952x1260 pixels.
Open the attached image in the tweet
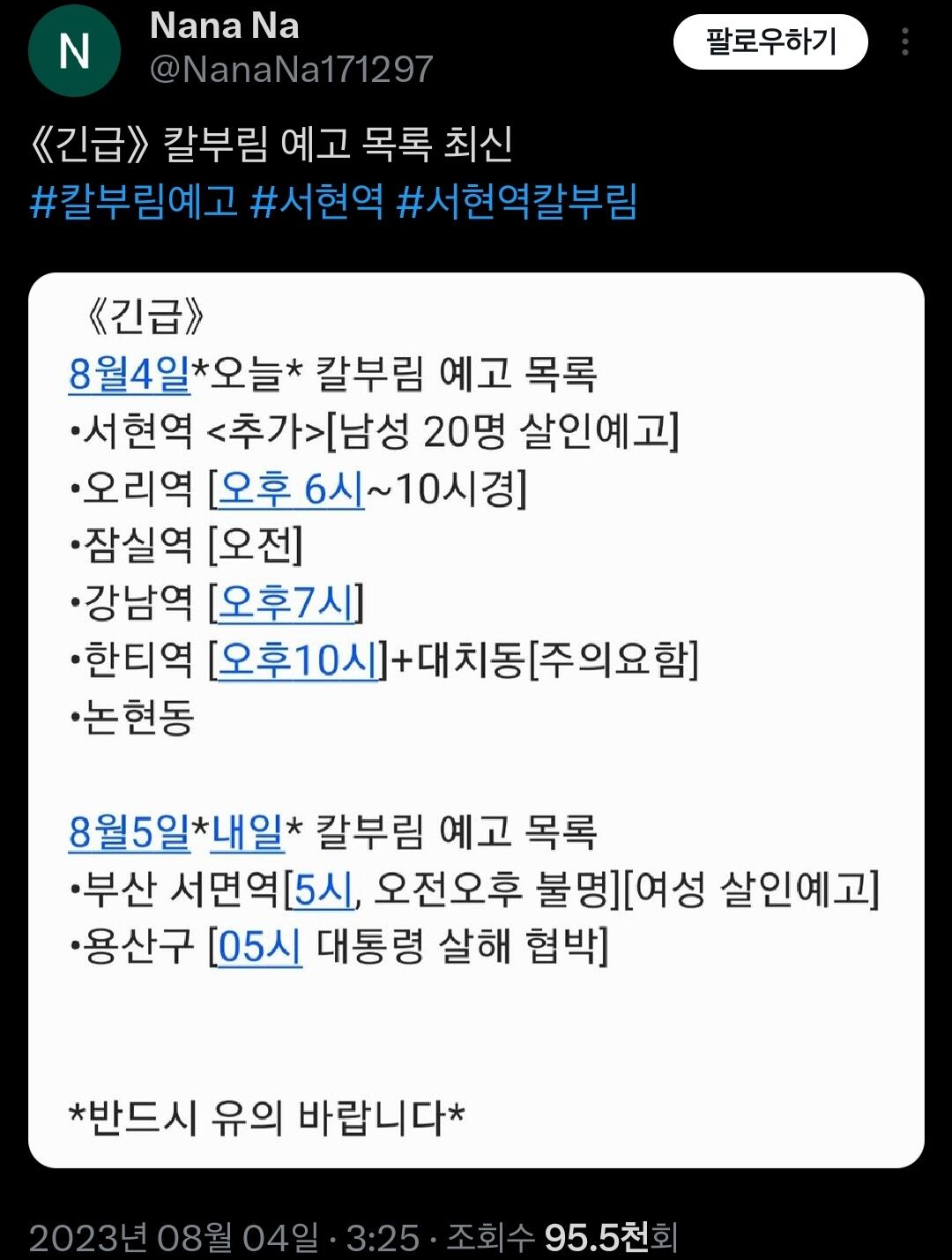(x=476, y=720)
